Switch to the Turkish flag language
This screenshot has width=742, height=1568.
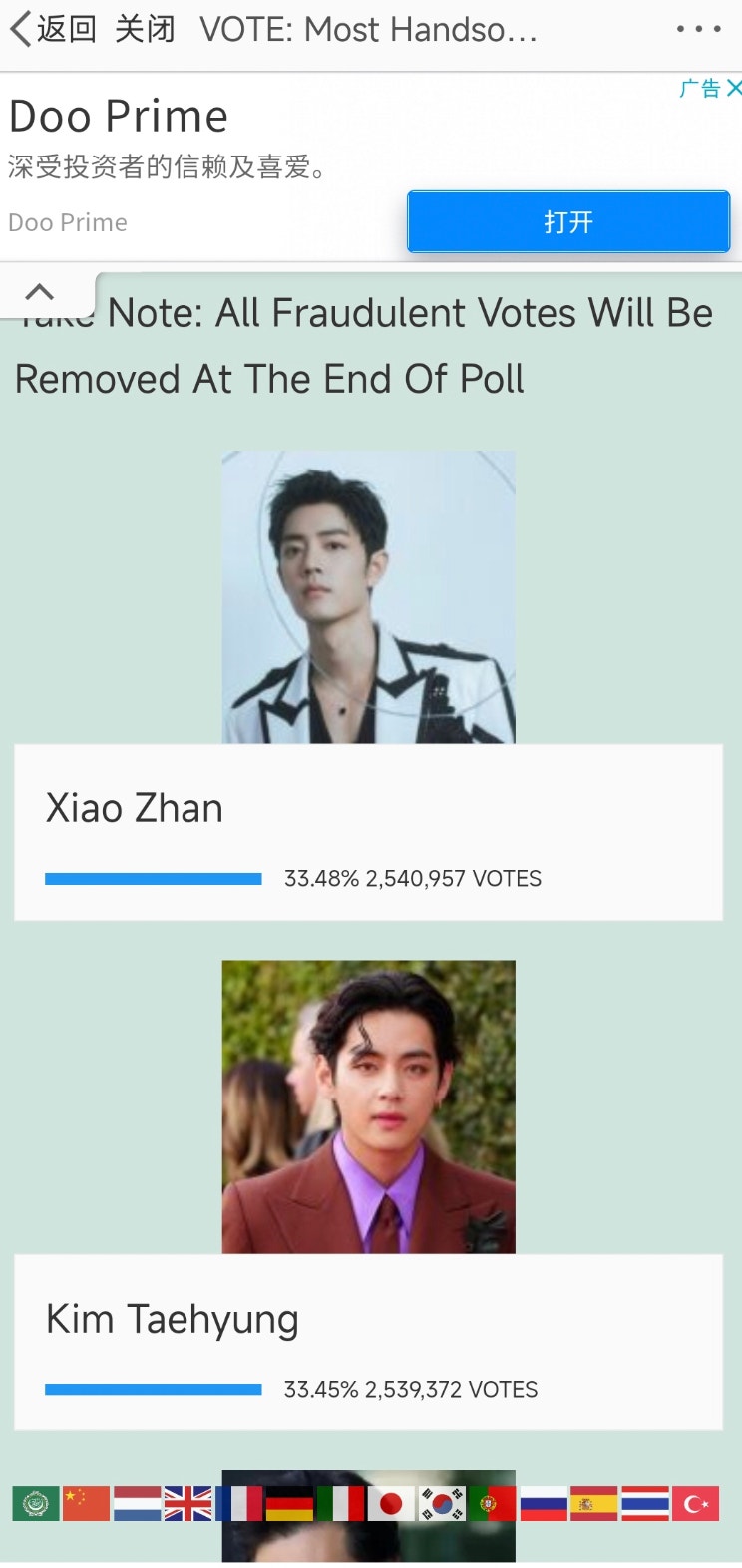click(x=695, y=1503)
